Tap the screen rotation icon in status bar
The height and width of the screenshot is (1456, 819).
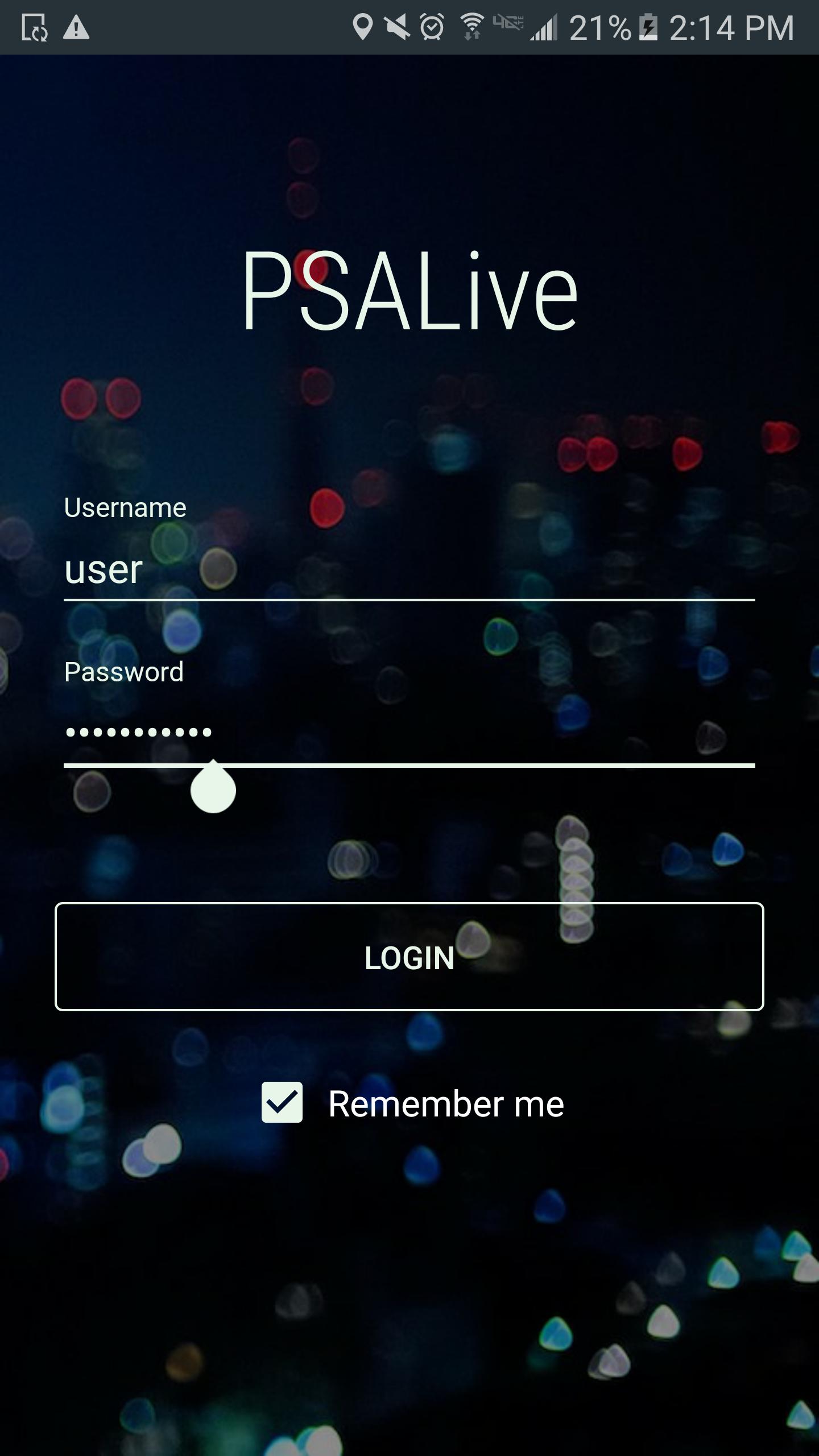(x=35, y=27)
